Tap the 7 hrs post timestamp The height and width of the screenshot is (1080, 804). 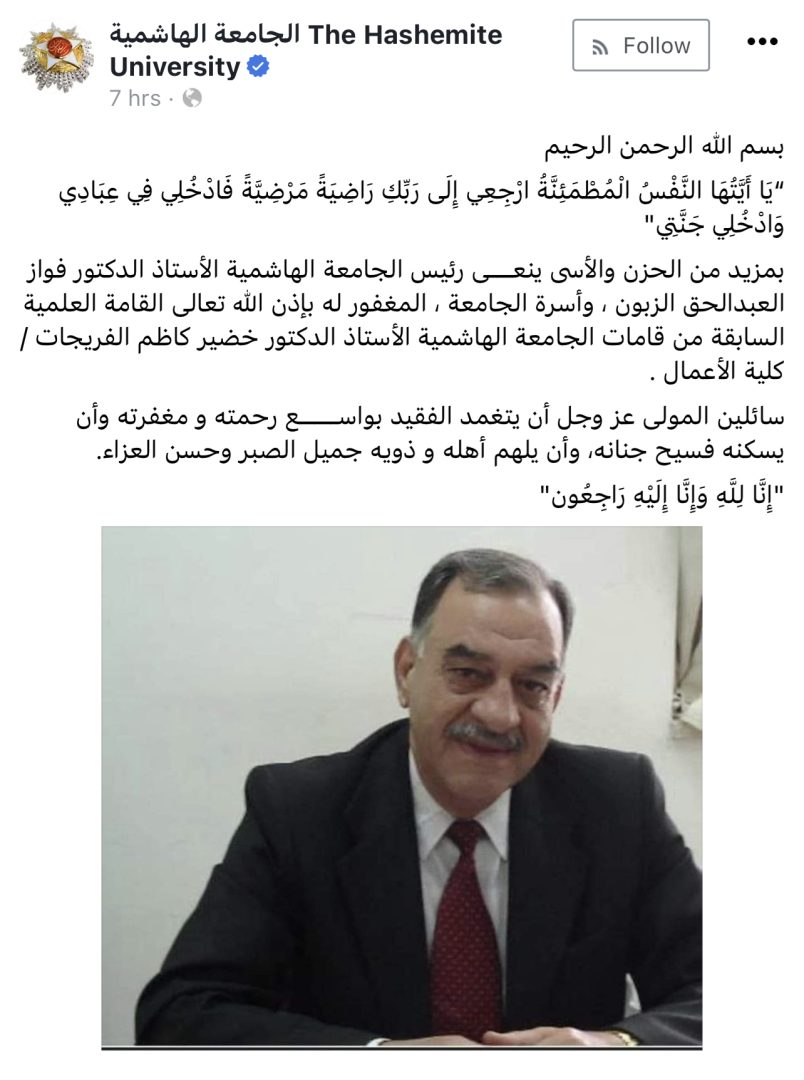pyautogui.click(x=135, y=98)
